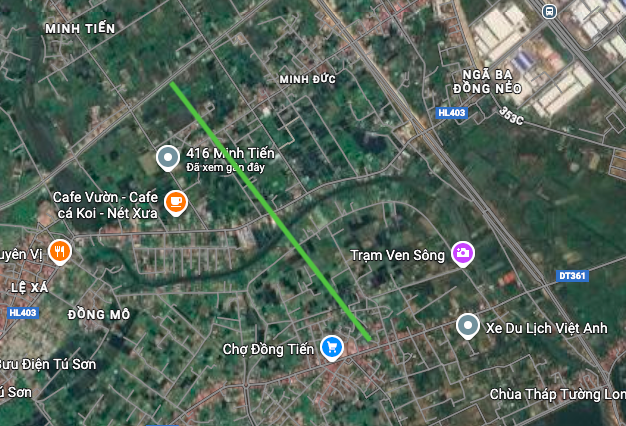Open the bus stop icon near Ngã Ba Đồng Nẻo
Image resolution: width=626 pixels, height=426 pixels.
(x=549, y=11)
